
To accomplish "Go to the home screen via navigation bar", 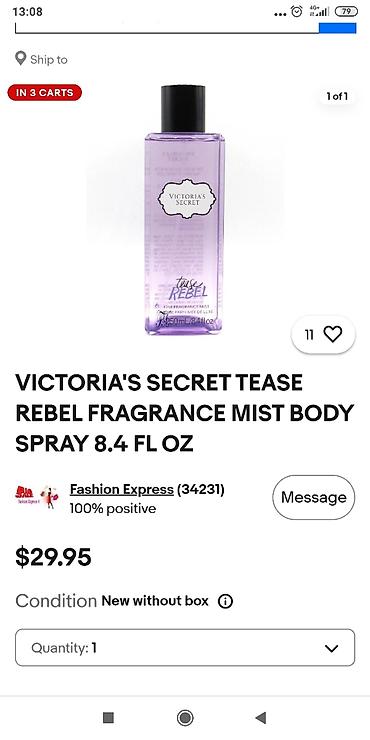I will pos(185,718).
